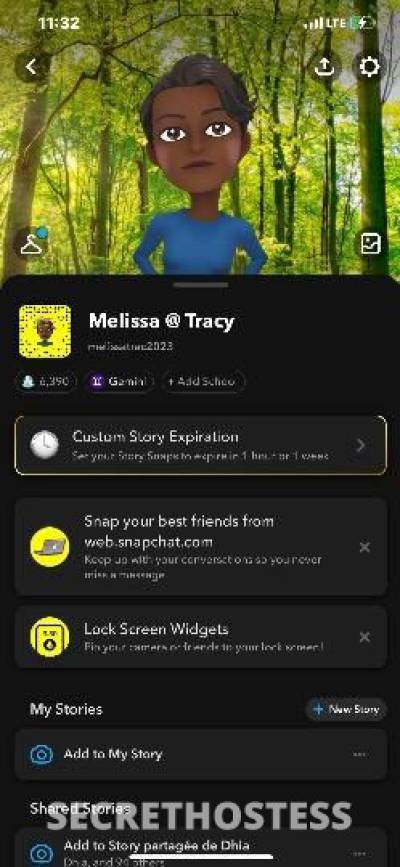Screen dimensions: 400x867
Task: Open options for Add to My Story
Action: tap(360, 754)
